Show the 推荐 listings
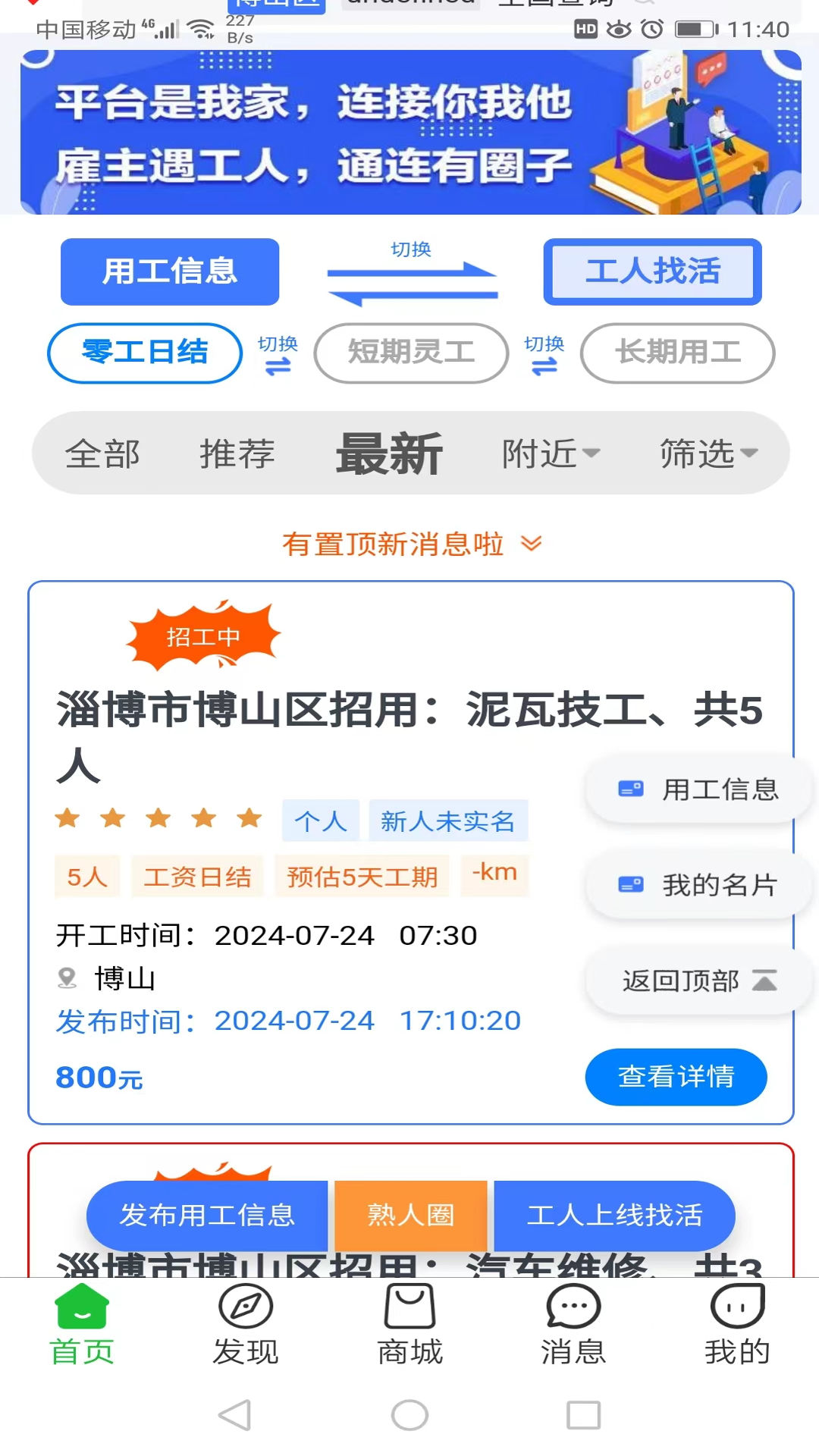 237,453
